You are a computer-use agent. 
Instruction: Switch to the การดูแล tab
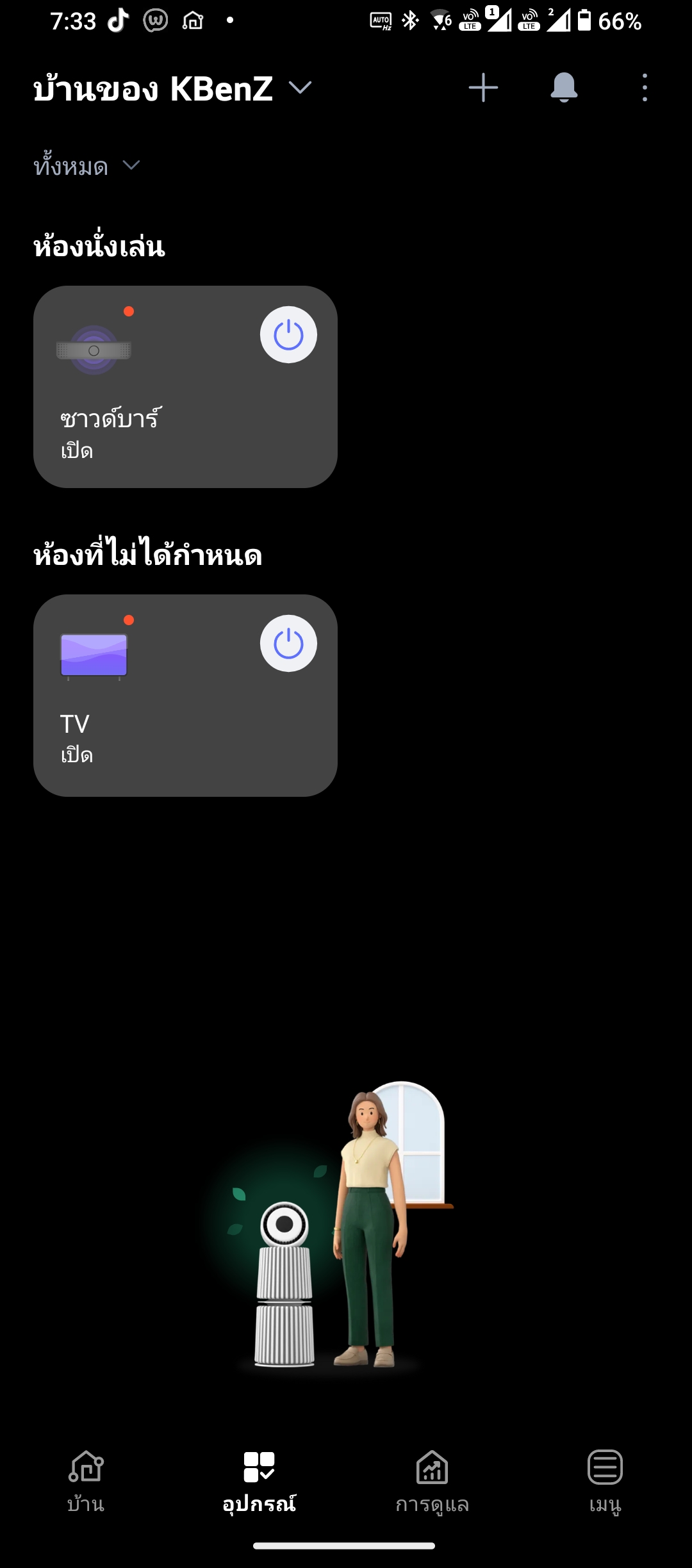(432, 1481)
